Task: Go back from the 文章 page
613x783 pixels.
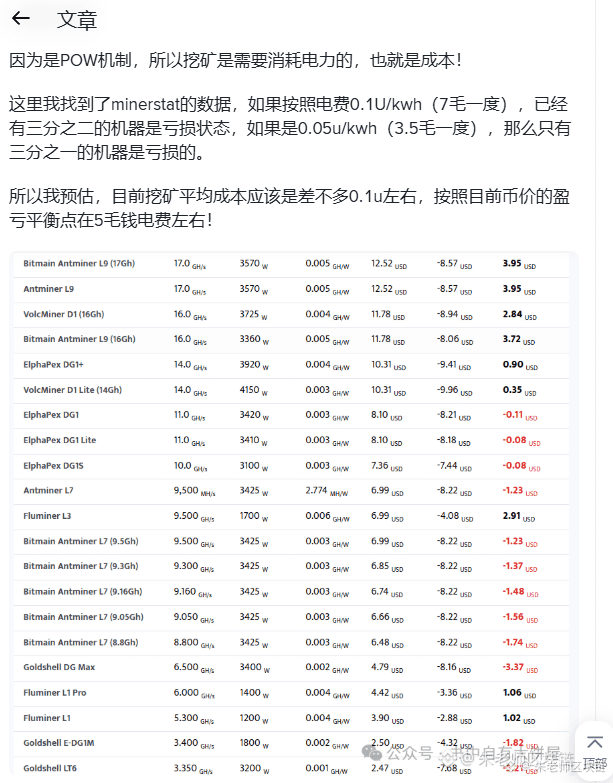Action: click(21, 19)
